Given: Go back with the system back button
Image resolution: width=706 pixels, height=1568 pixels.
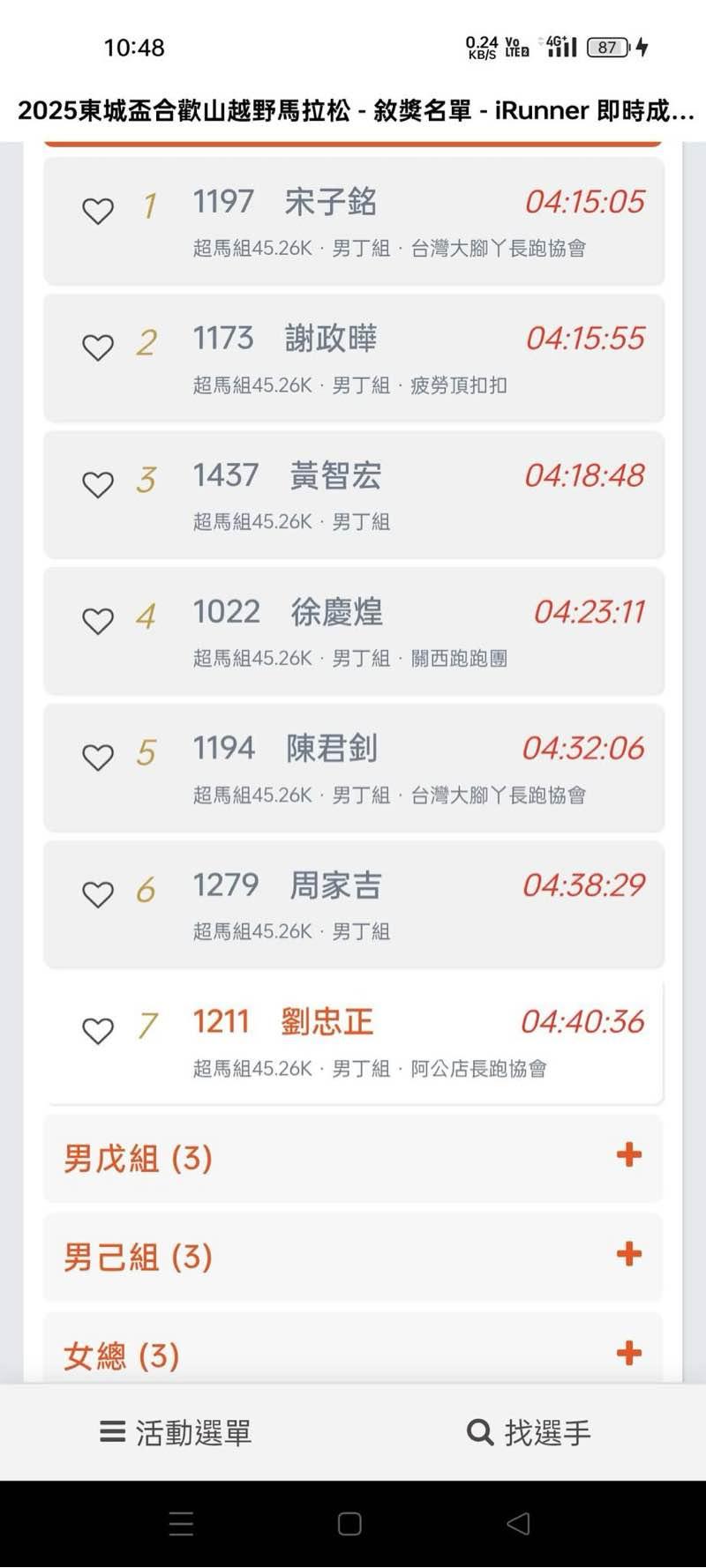Looking at the screenshot, I should pyautogui.click(x=519, y=1524).
